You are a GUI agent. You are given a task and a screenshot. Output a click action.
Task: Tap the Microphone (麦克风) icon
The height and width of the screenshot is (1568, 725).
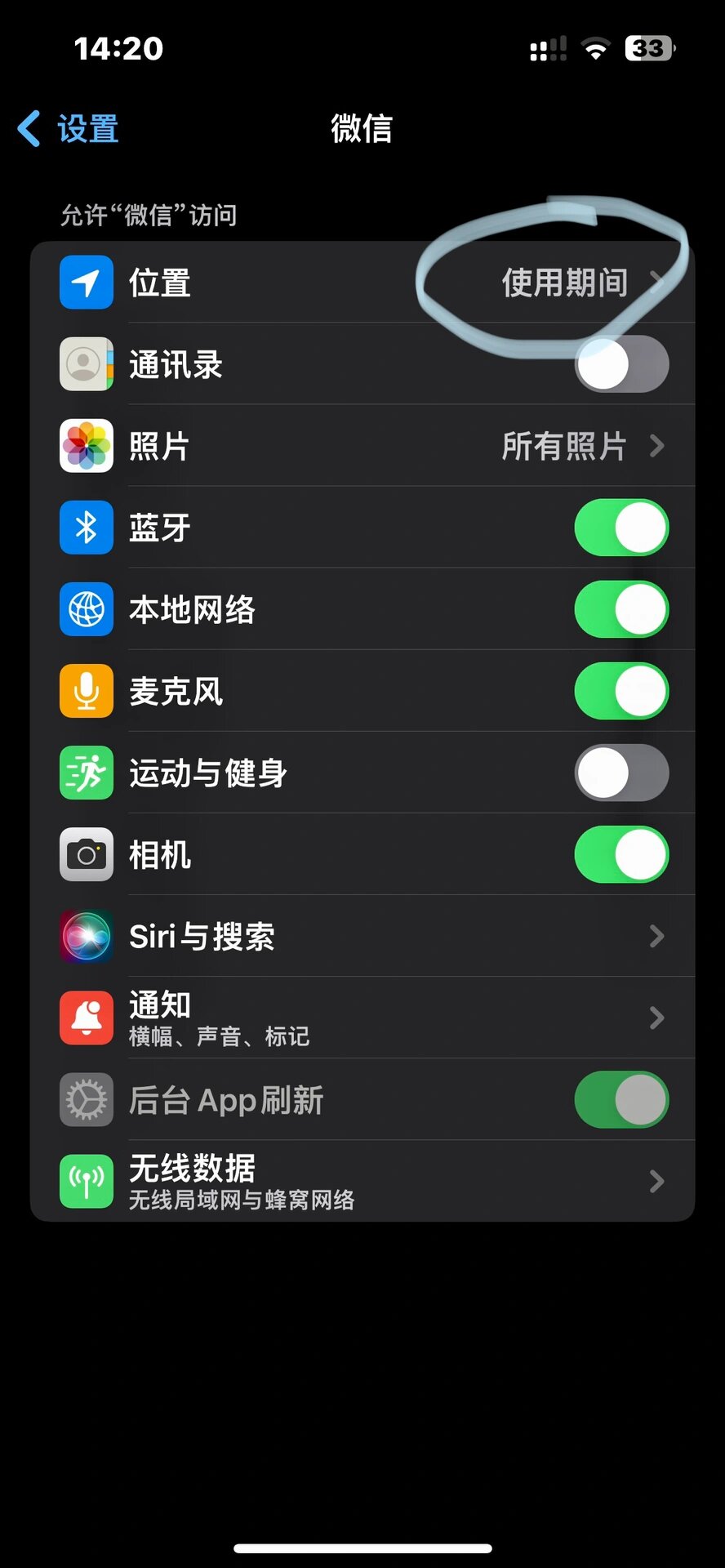pos(86,691)
